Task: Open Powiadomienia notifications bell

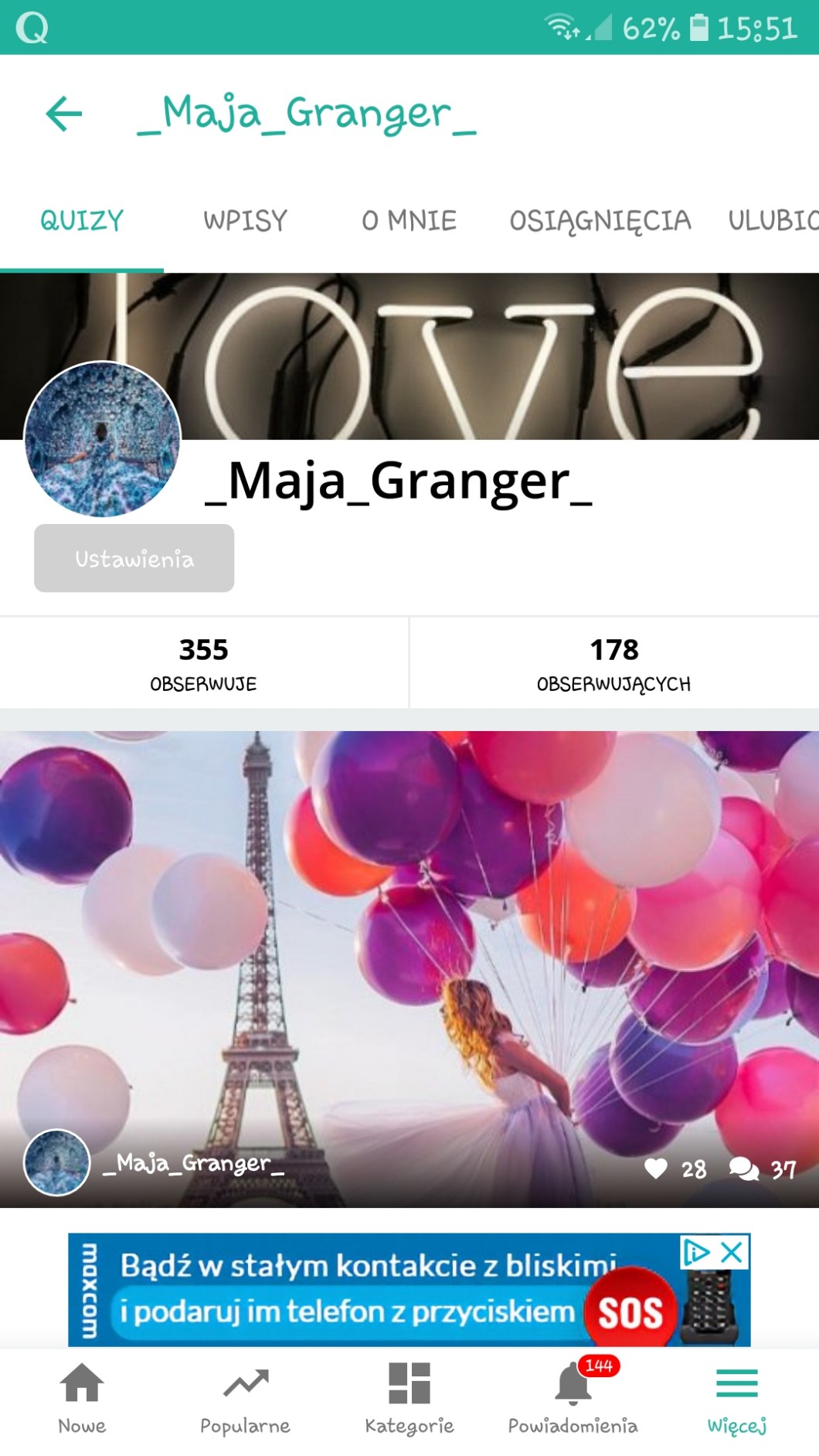Action: (573, 1399)
